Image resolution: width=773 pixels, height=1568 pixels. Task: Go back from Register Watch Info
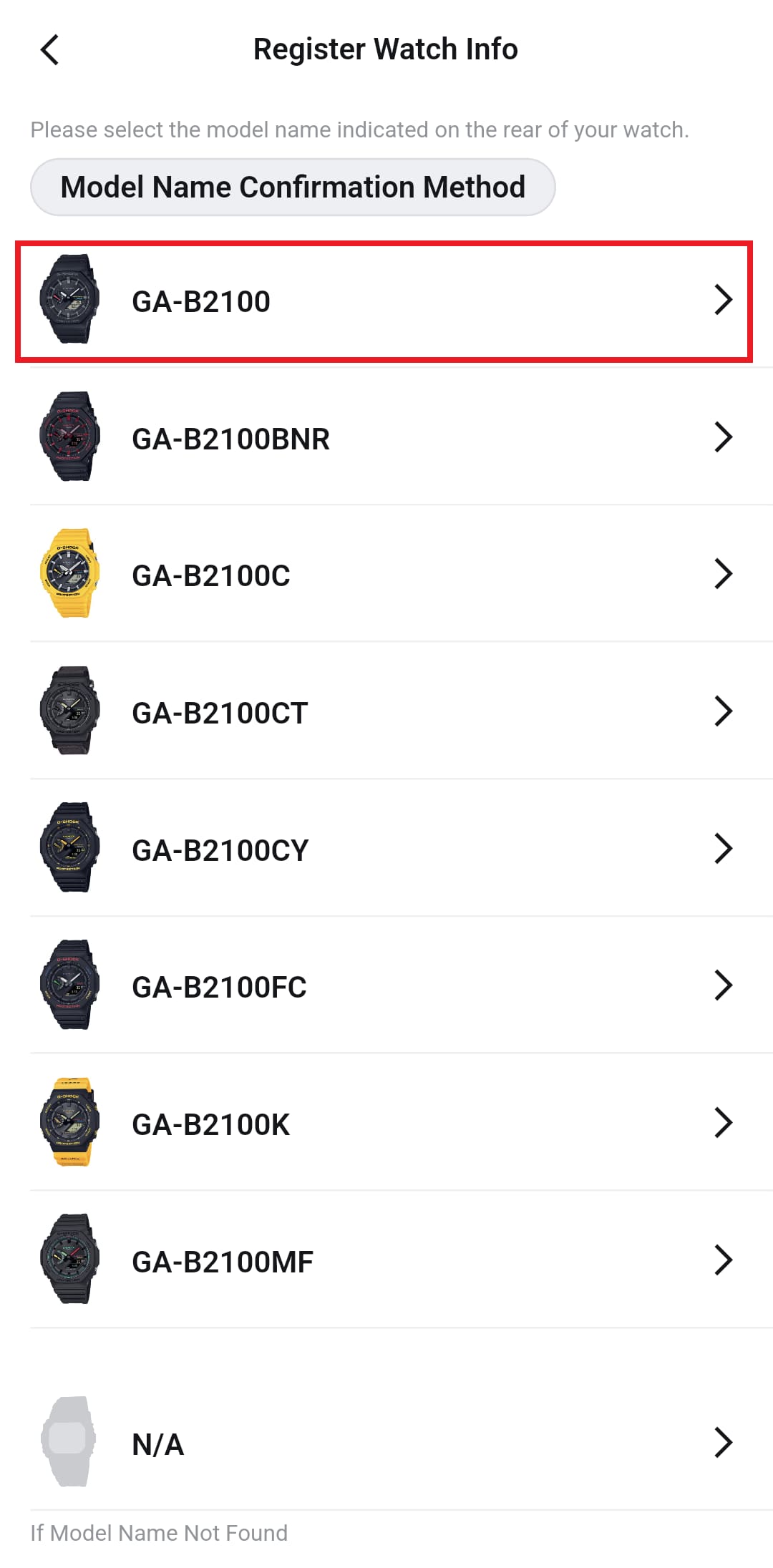pyautogui.click(x=50, y=49)
